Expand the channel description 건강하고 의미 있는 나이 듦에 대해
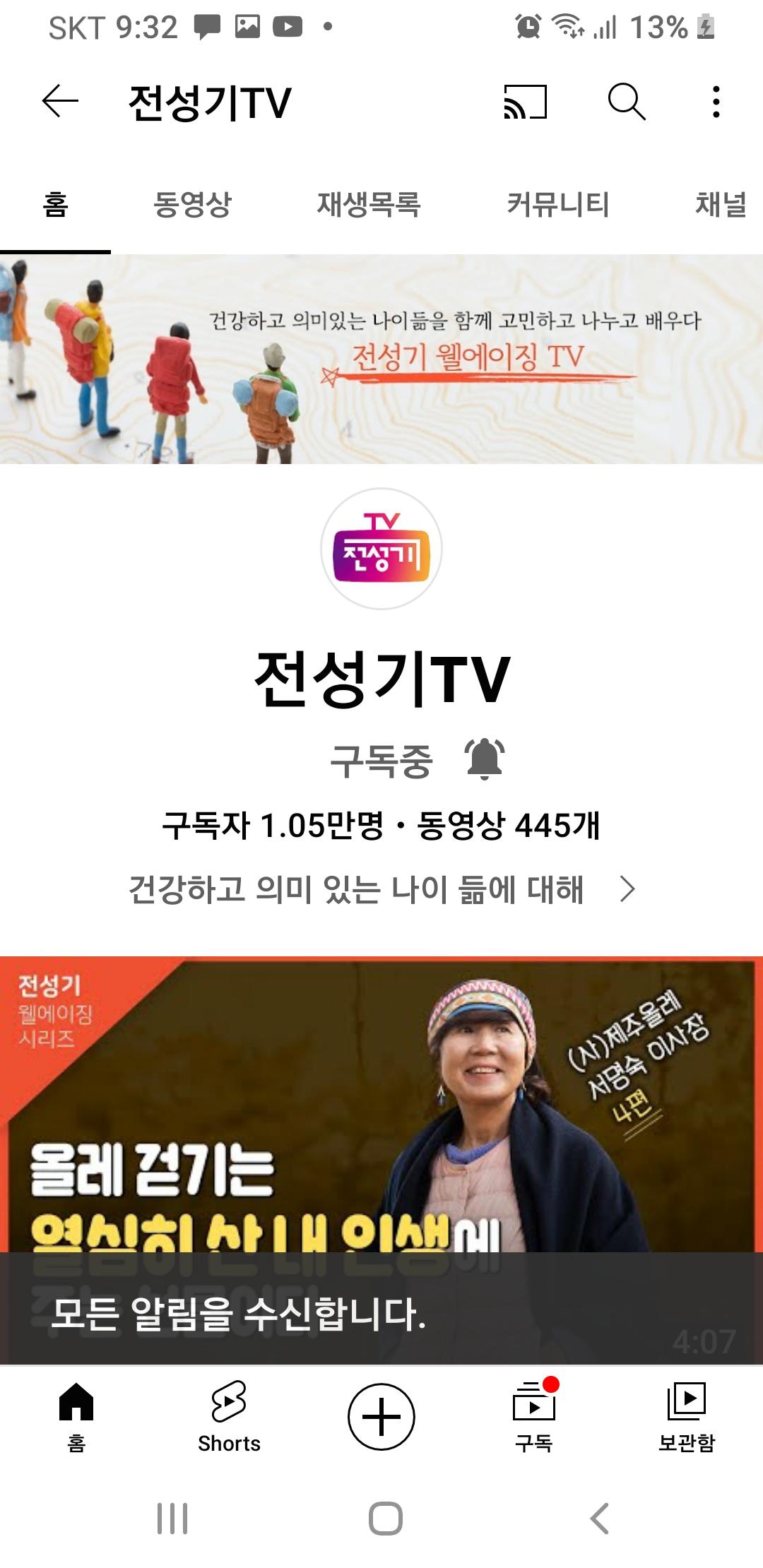The image size is (763, 1568). coord(381,889)
